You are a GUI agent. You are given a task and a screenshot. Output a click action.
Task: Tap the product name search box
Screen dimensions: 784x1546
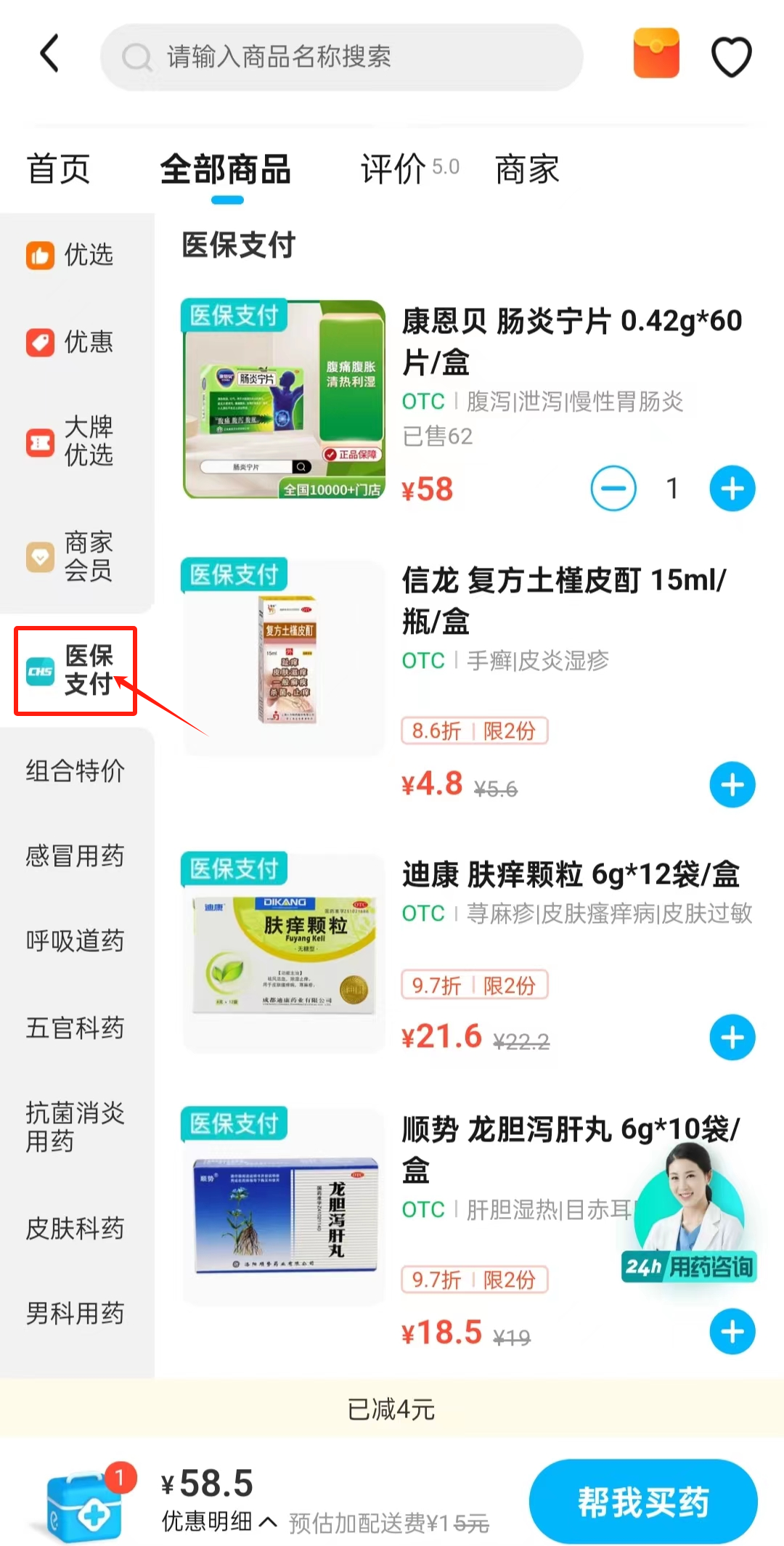tap(341, 57)
